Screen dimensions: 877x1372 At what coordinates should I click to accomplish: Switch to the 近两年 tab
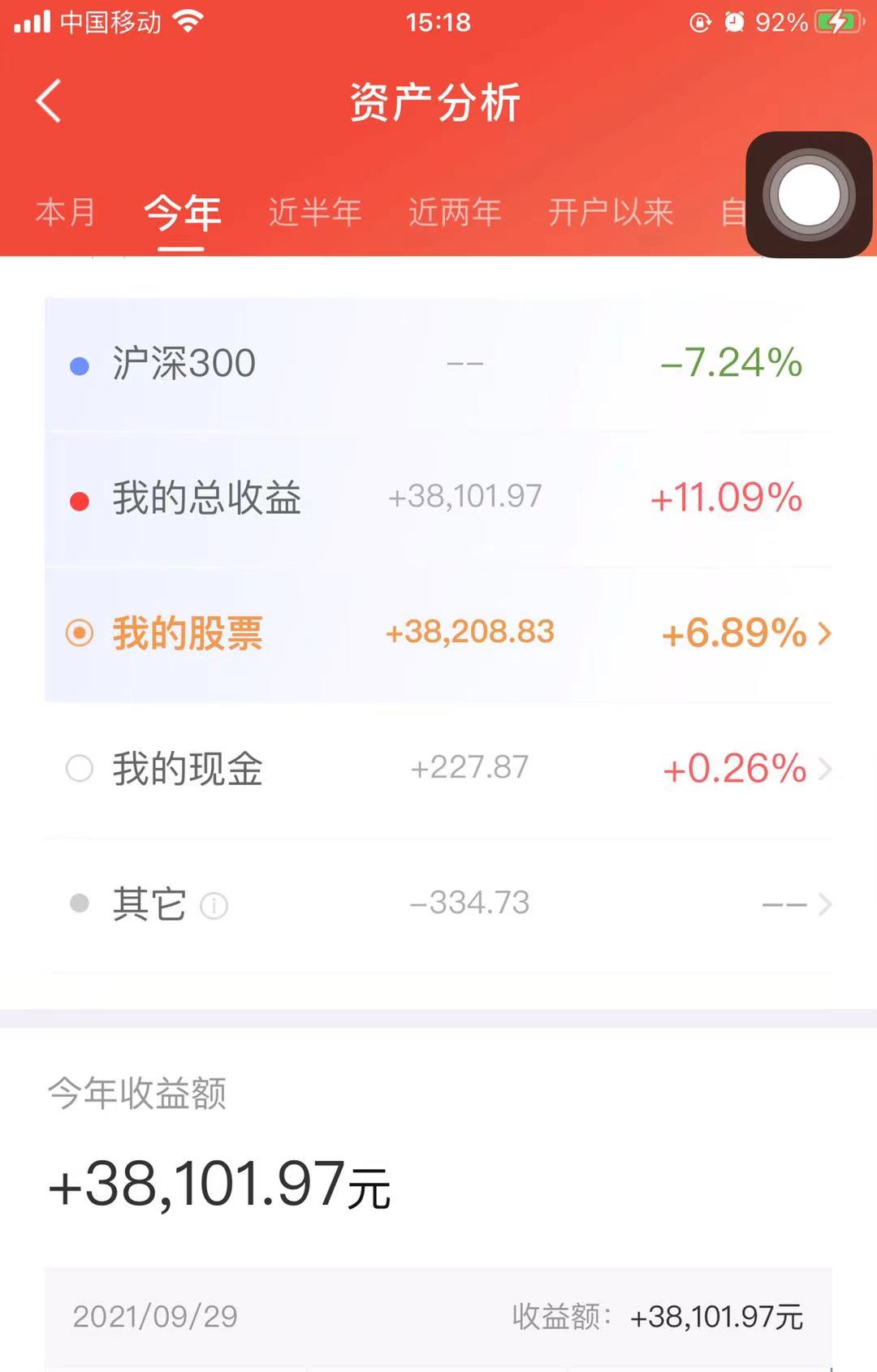pyautogui.click(x=455, y=213)
